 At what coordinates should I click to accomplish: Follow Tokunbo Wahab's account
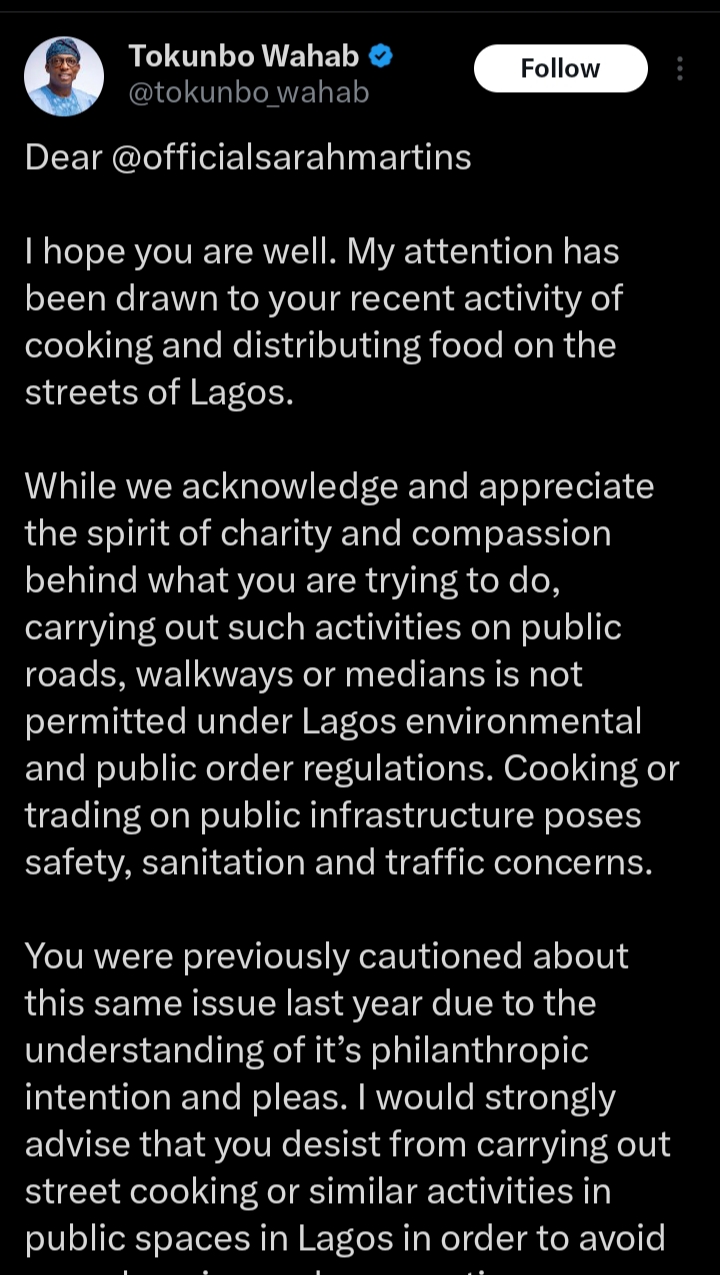[560, 69]
